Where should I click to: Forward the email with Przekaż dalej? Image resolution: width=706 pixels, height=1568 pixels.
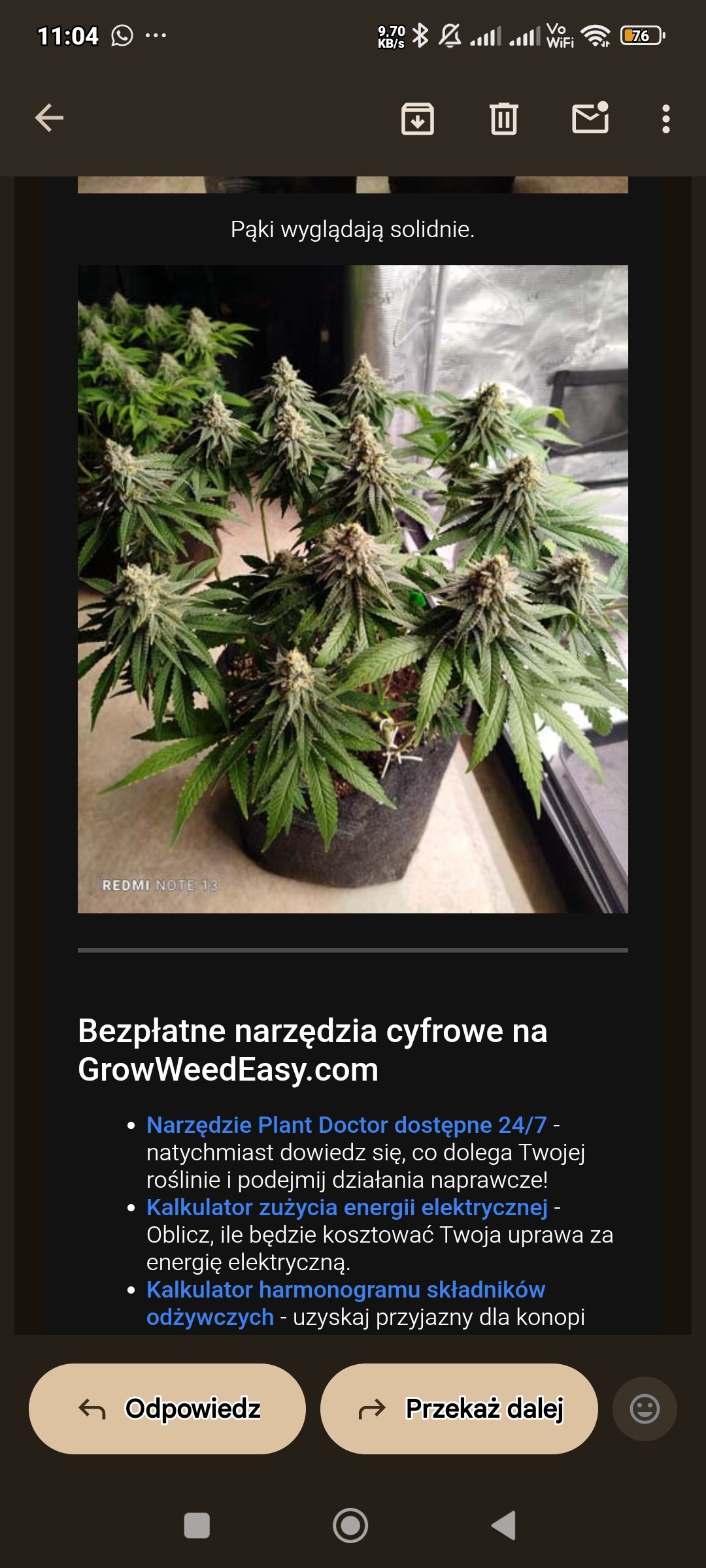(459, 1409)
